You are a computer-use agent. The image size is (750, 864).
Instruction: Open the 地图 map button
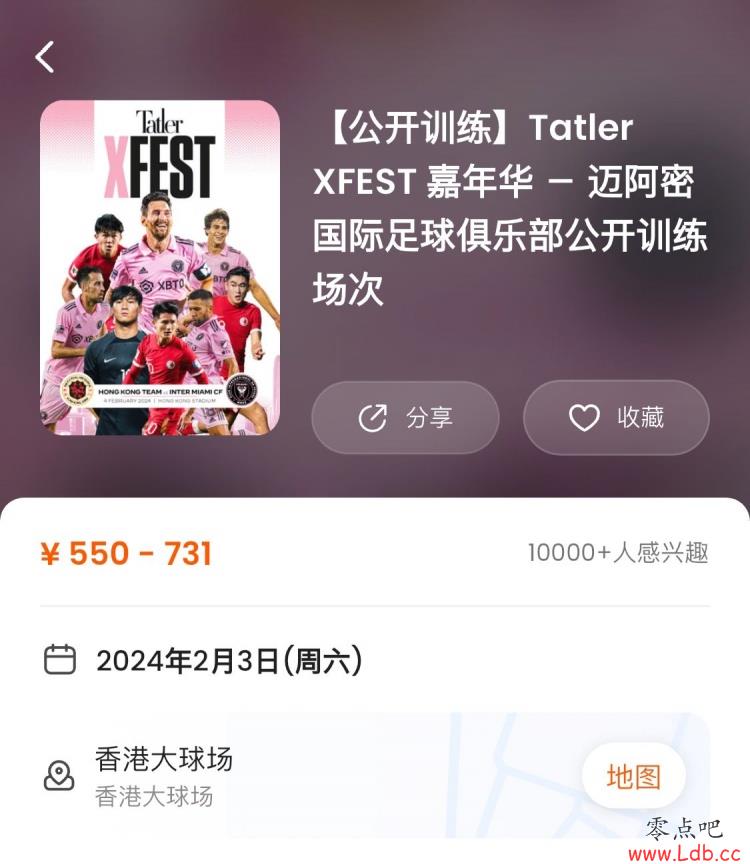(x=634, y=776)
